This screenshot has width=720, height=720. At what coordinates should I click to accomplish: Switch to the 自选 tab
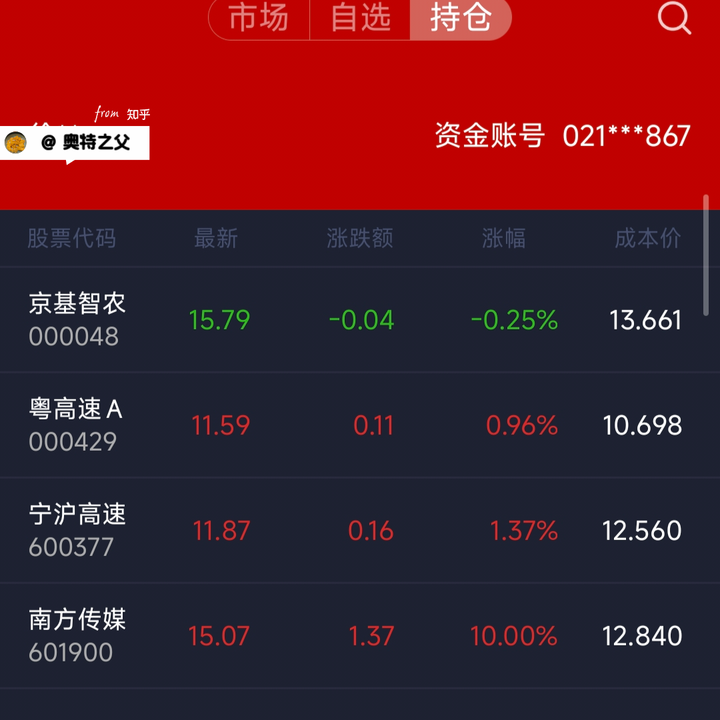[x=360, y=18]
